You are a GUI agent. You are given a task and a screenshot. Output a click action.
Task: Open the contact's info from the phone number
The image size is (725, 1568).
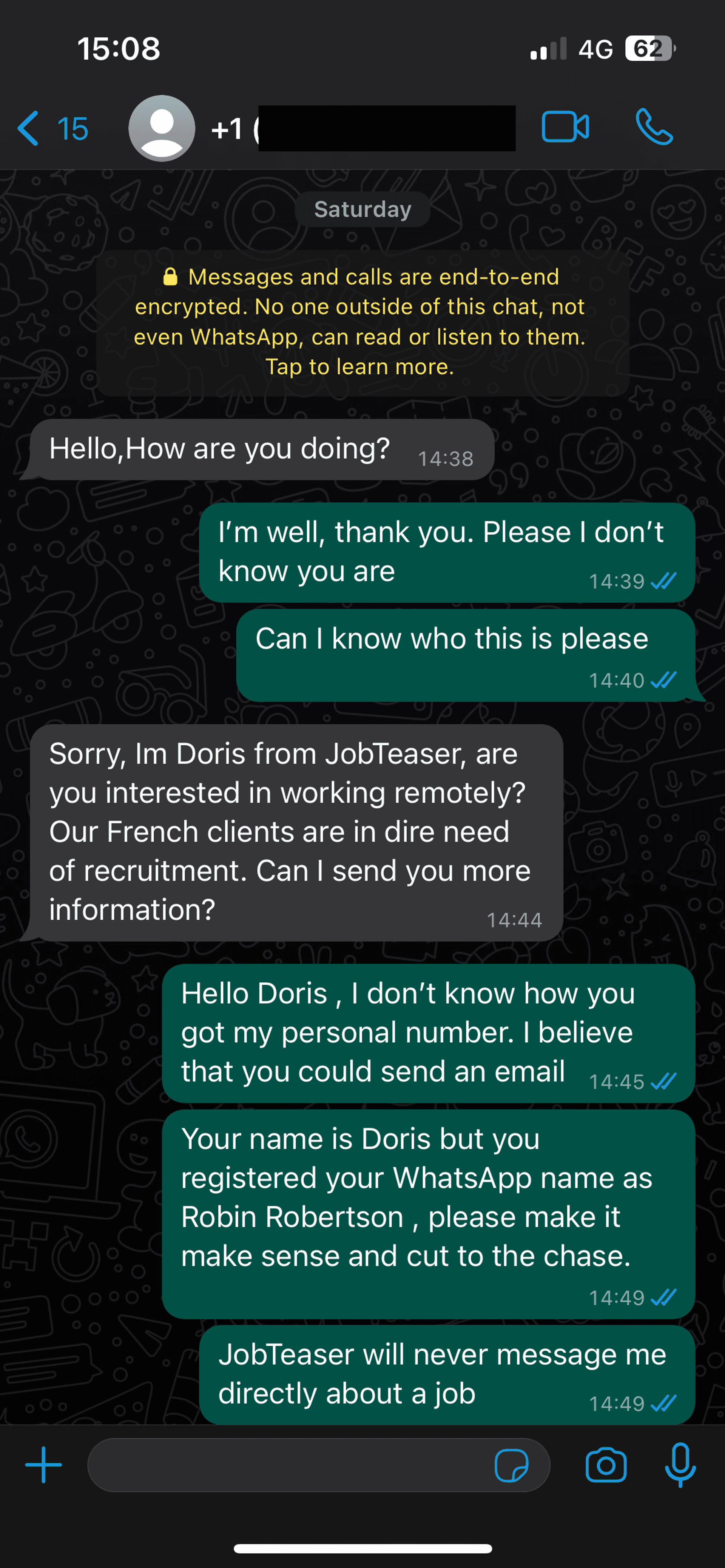(366, 128)
